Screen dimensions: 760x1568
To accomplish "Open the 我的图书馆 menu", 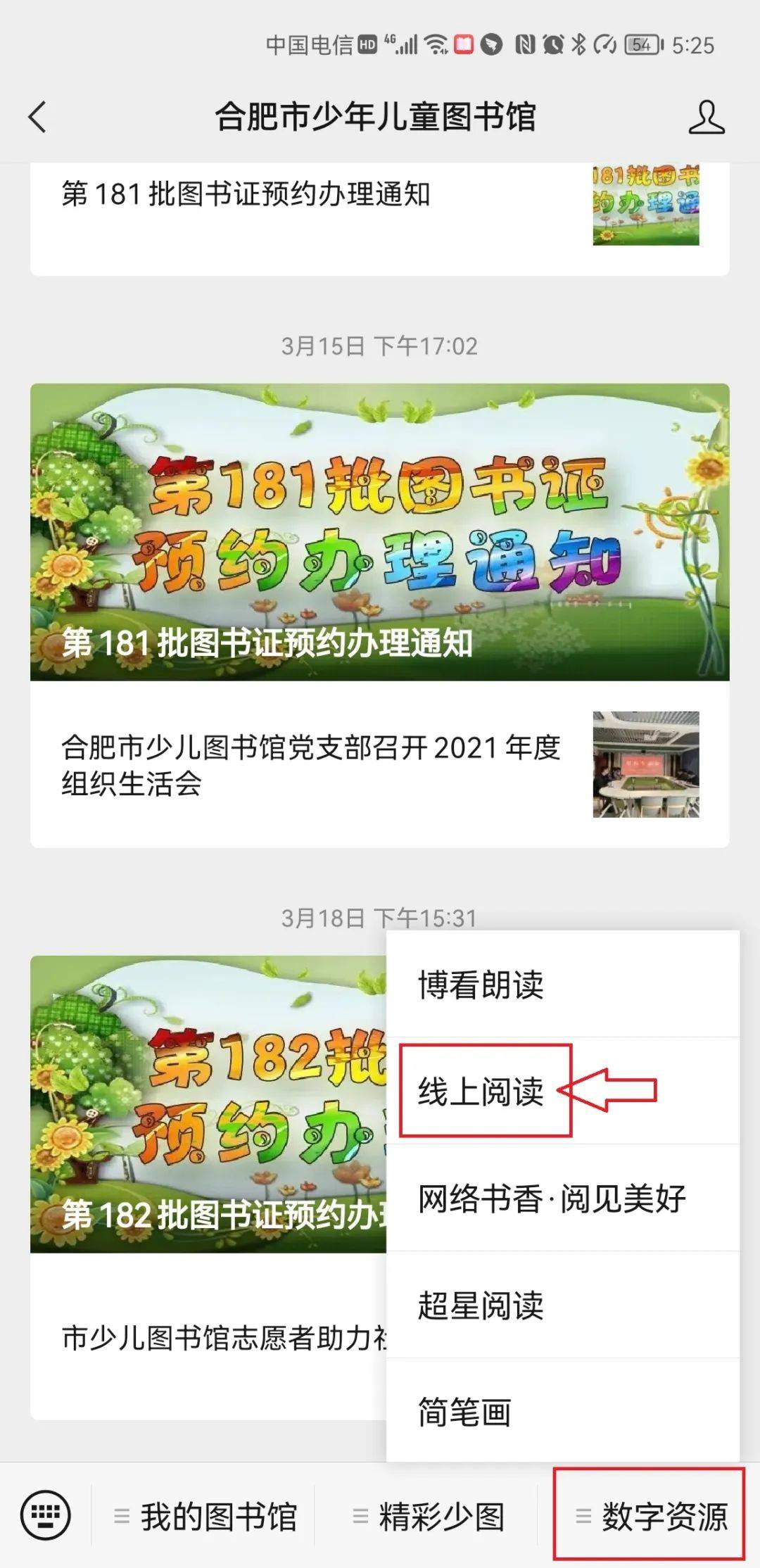I will point(205,1516).
